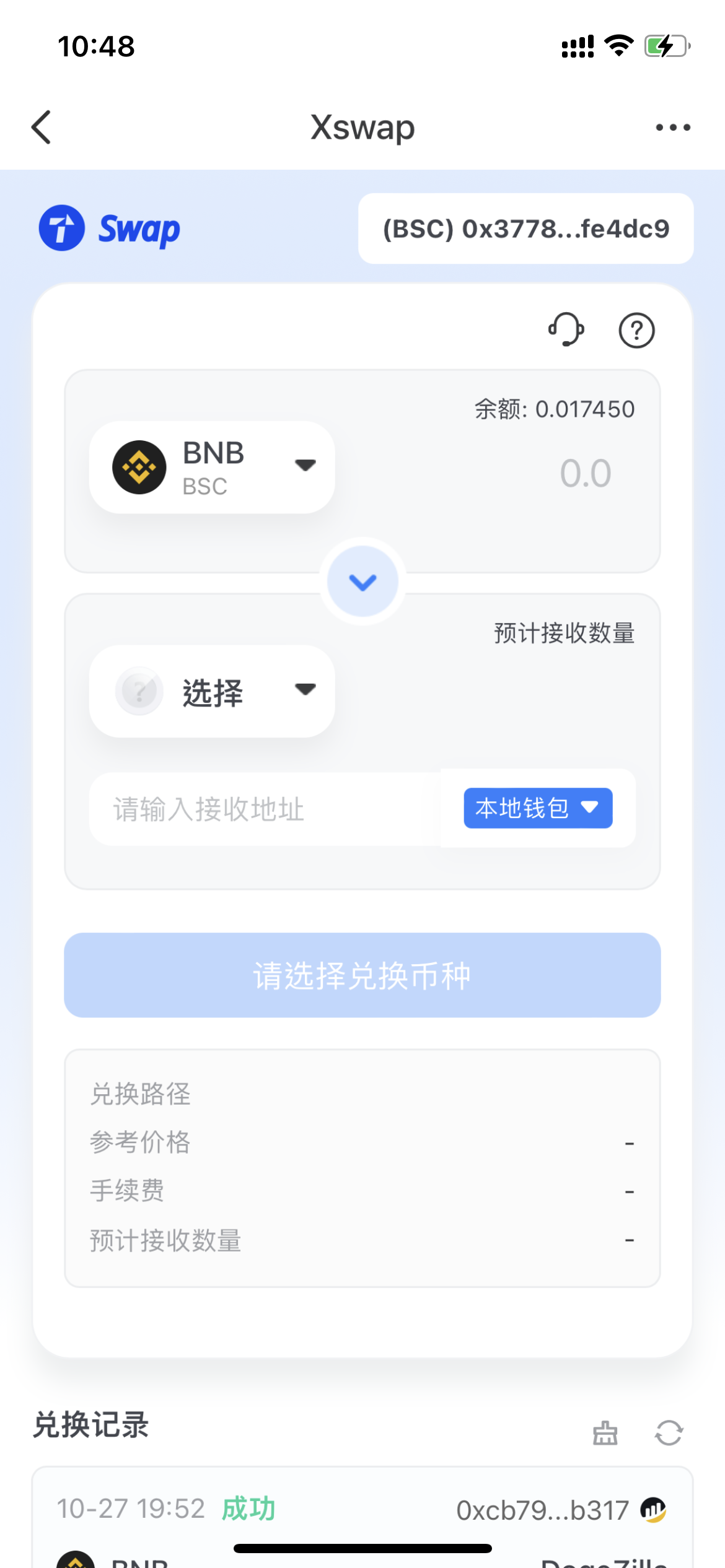725x1568 pixels.
Task: Click the BNB coin logo
Action: 139,466
